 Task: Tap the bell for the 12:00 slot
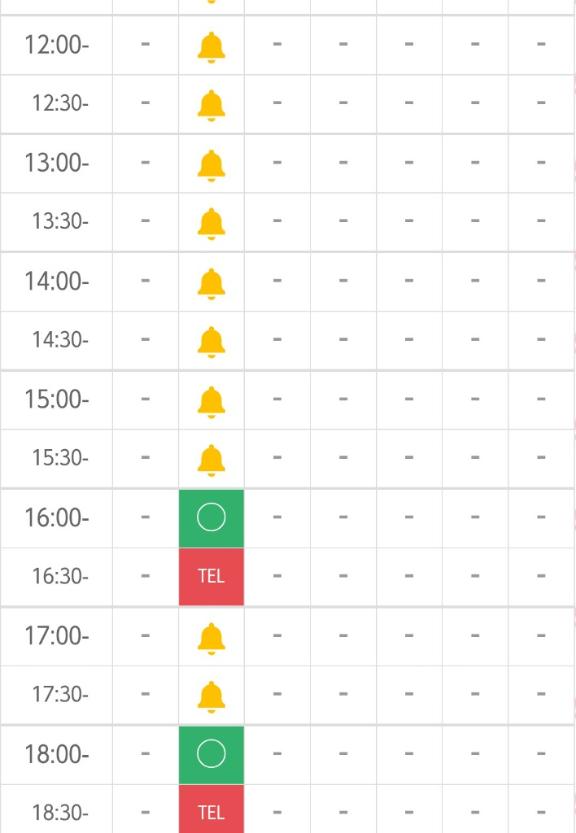(211, 48)
